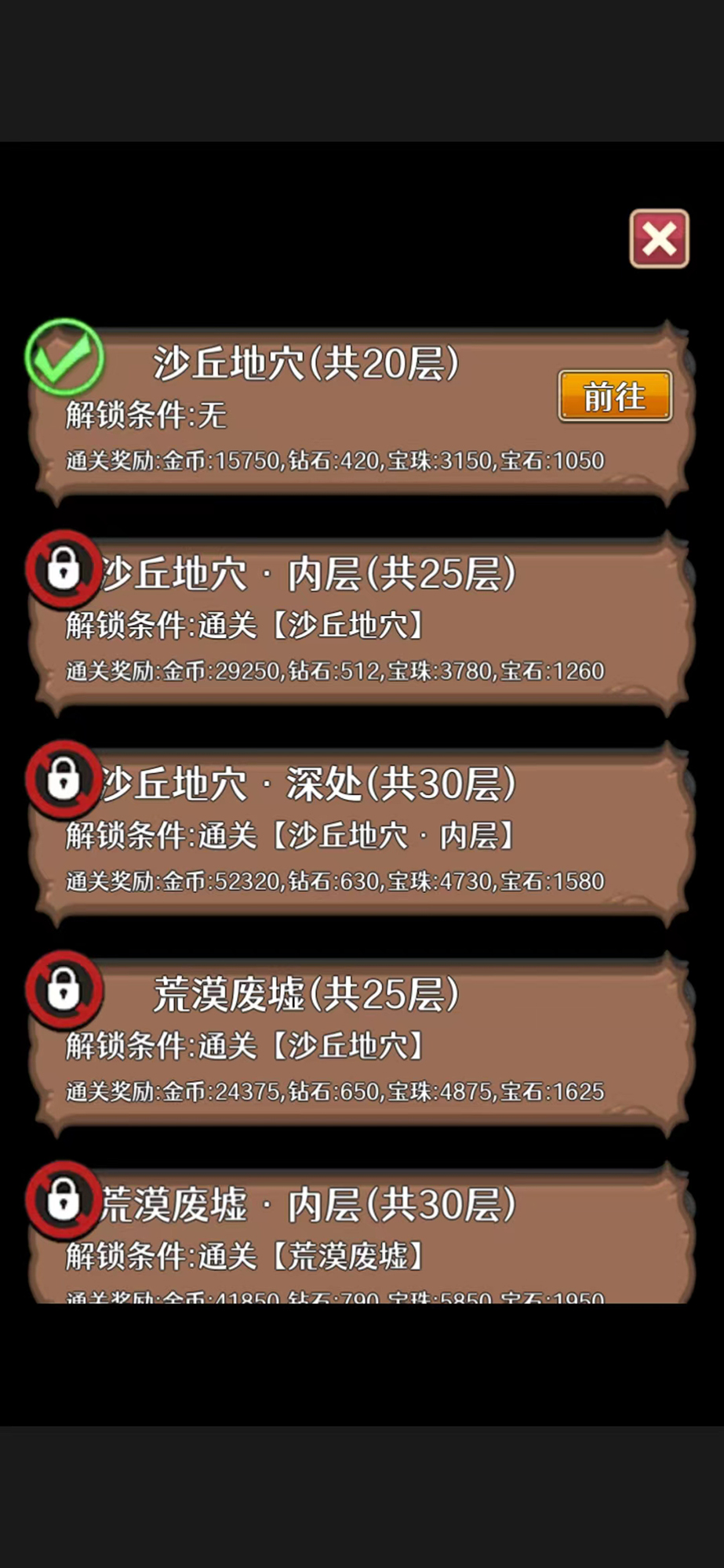Close the dungeon selection panel
The height and width of the screenshot is (1568, 724).
659,239
